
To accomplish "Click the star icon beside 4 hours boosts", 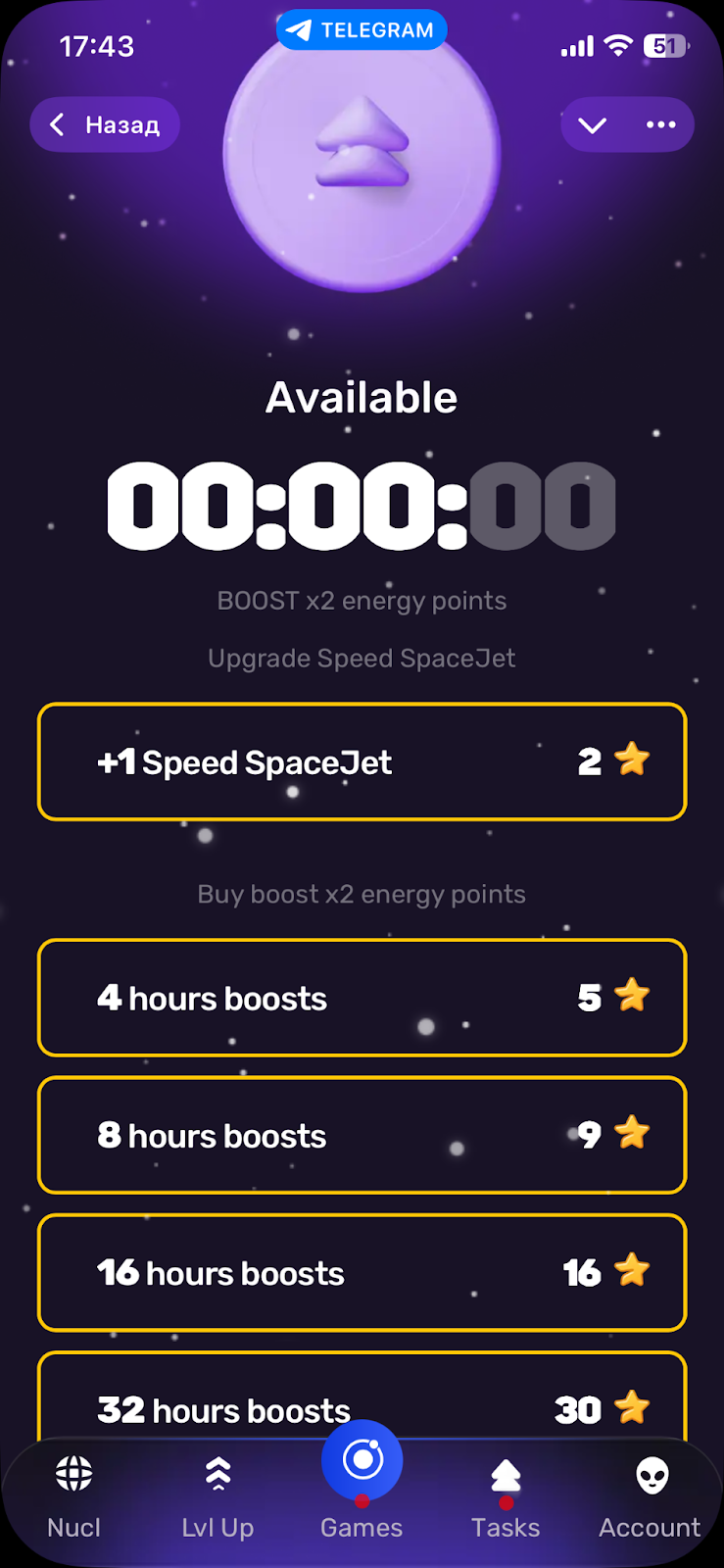I will coord(632,996).
